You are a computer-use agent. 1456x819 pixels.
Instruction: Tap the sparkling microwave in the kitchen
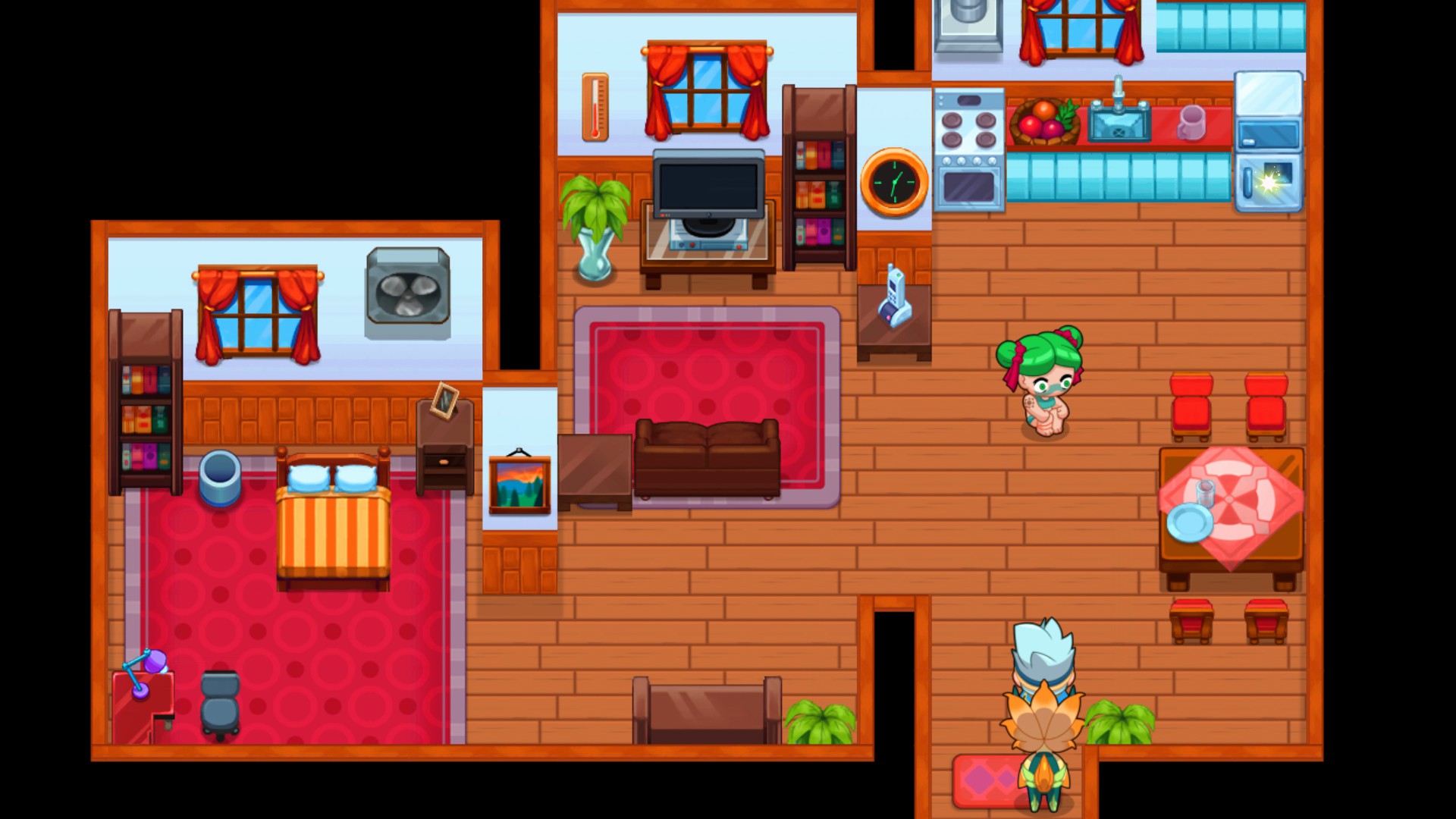pyautogui.click(x=1269, y=182)
